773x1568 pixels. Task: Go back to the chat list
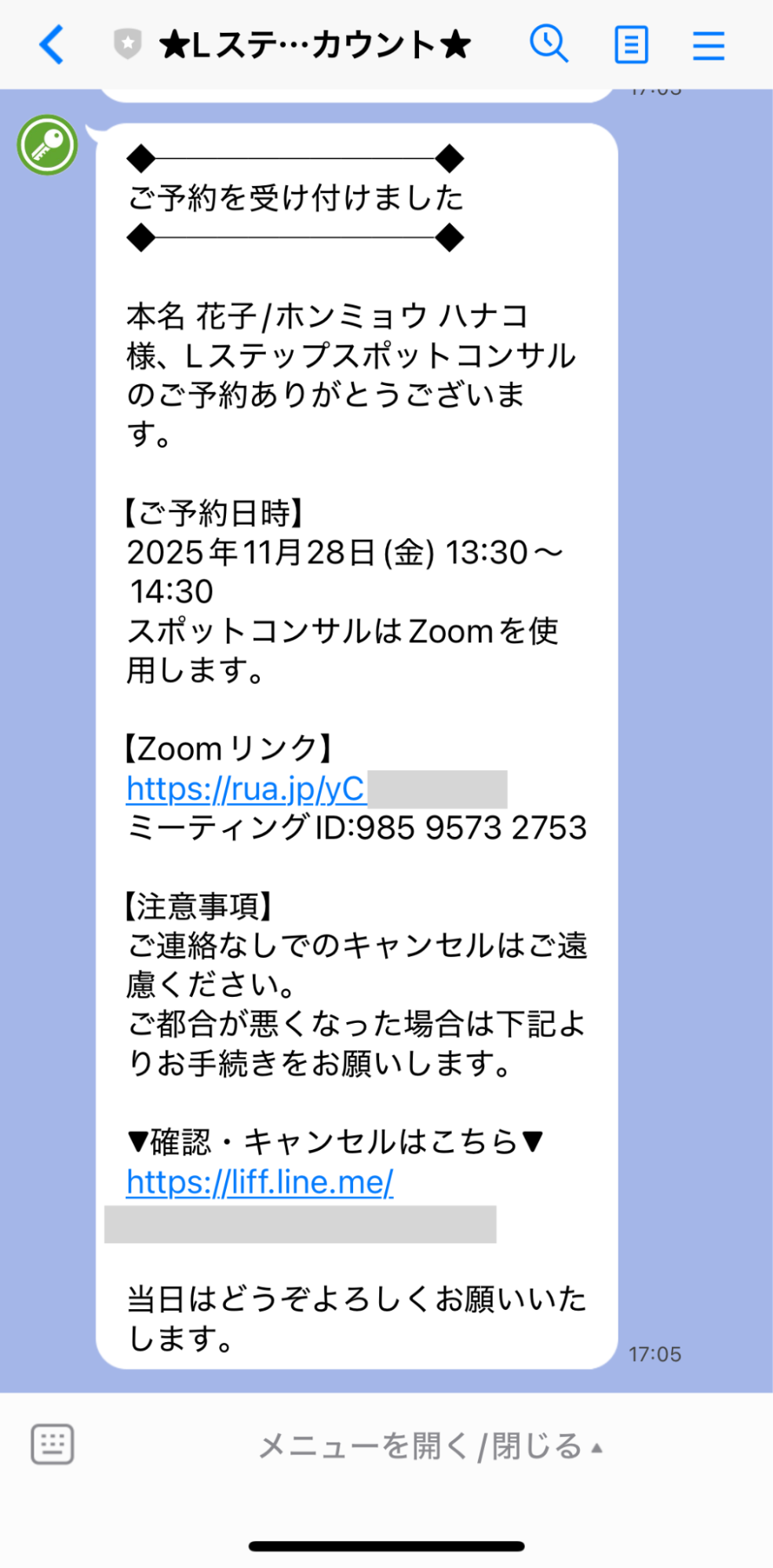coord(52,45)
